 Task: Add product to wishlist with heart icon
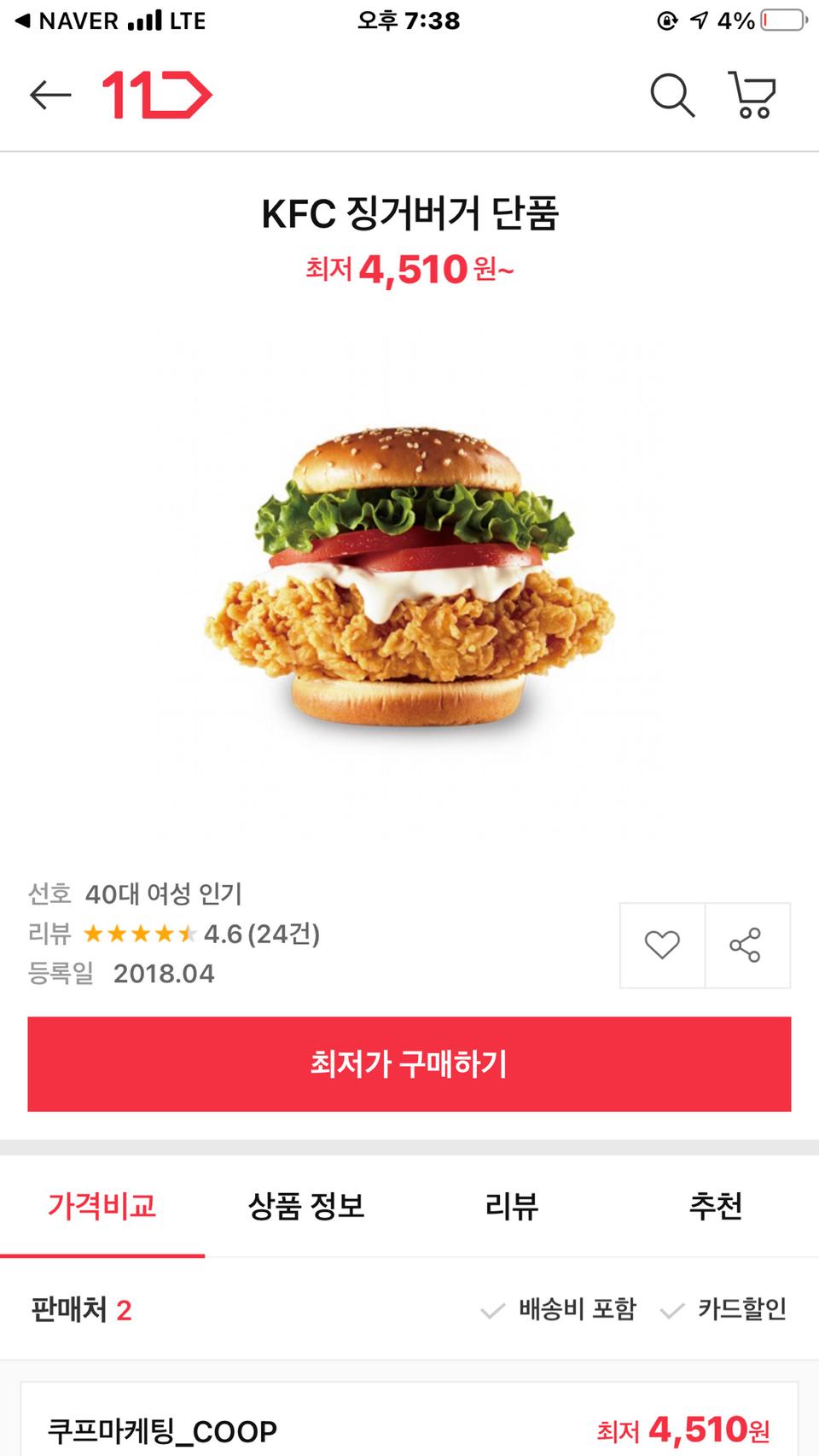[661, 946]
